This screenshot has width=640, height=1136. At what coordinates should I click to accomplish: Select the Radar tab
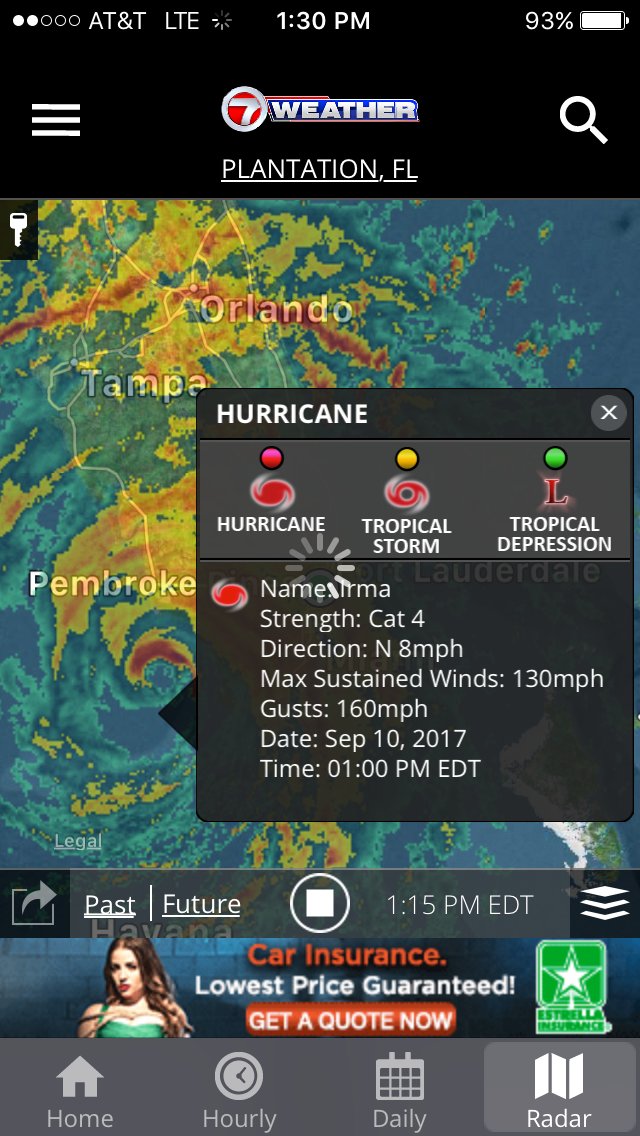pyautogui.click(x=559, y=1087)
